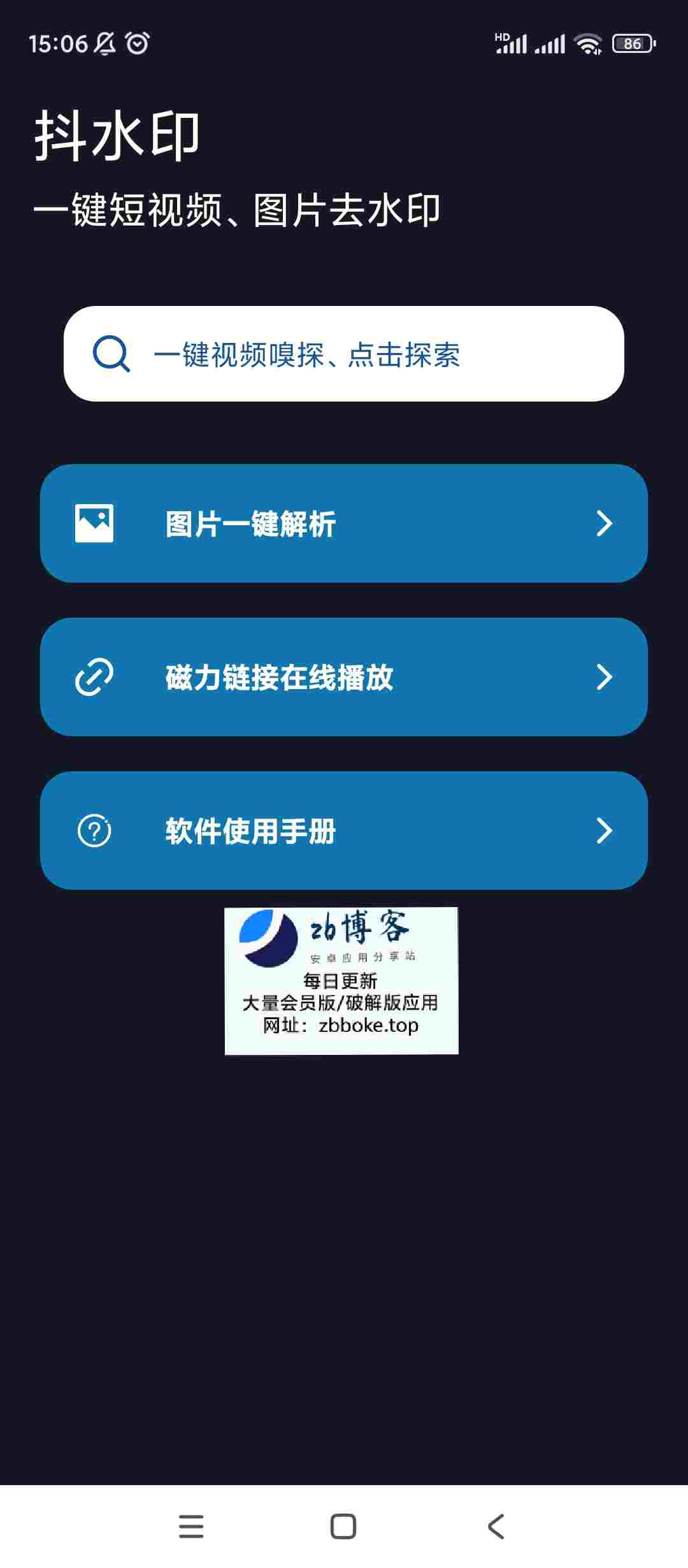The image size is (688, 1568).
Task: Open the 软件使用手册 guide
Action: point(343,831)
